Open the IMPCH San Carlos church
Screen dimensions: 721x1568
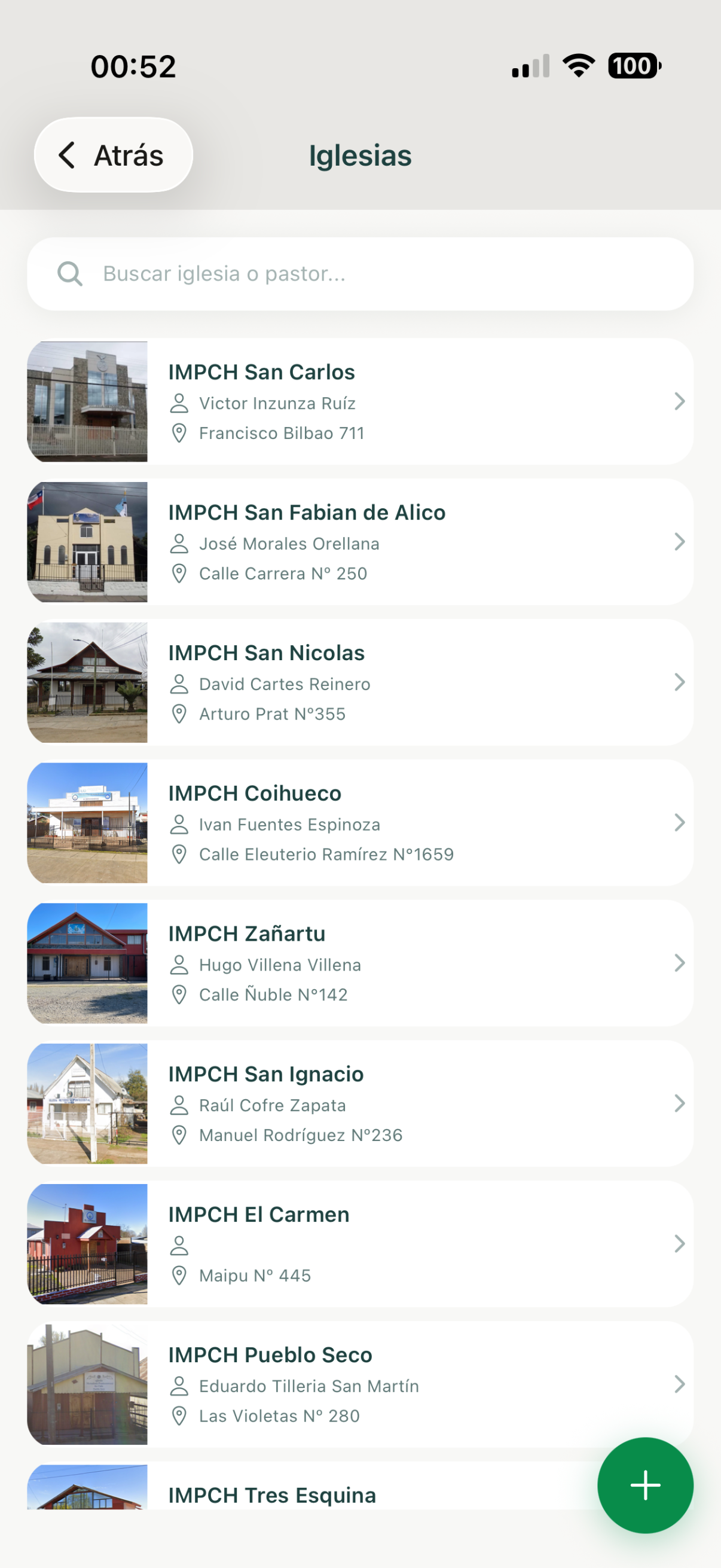(x=360, y=402)
